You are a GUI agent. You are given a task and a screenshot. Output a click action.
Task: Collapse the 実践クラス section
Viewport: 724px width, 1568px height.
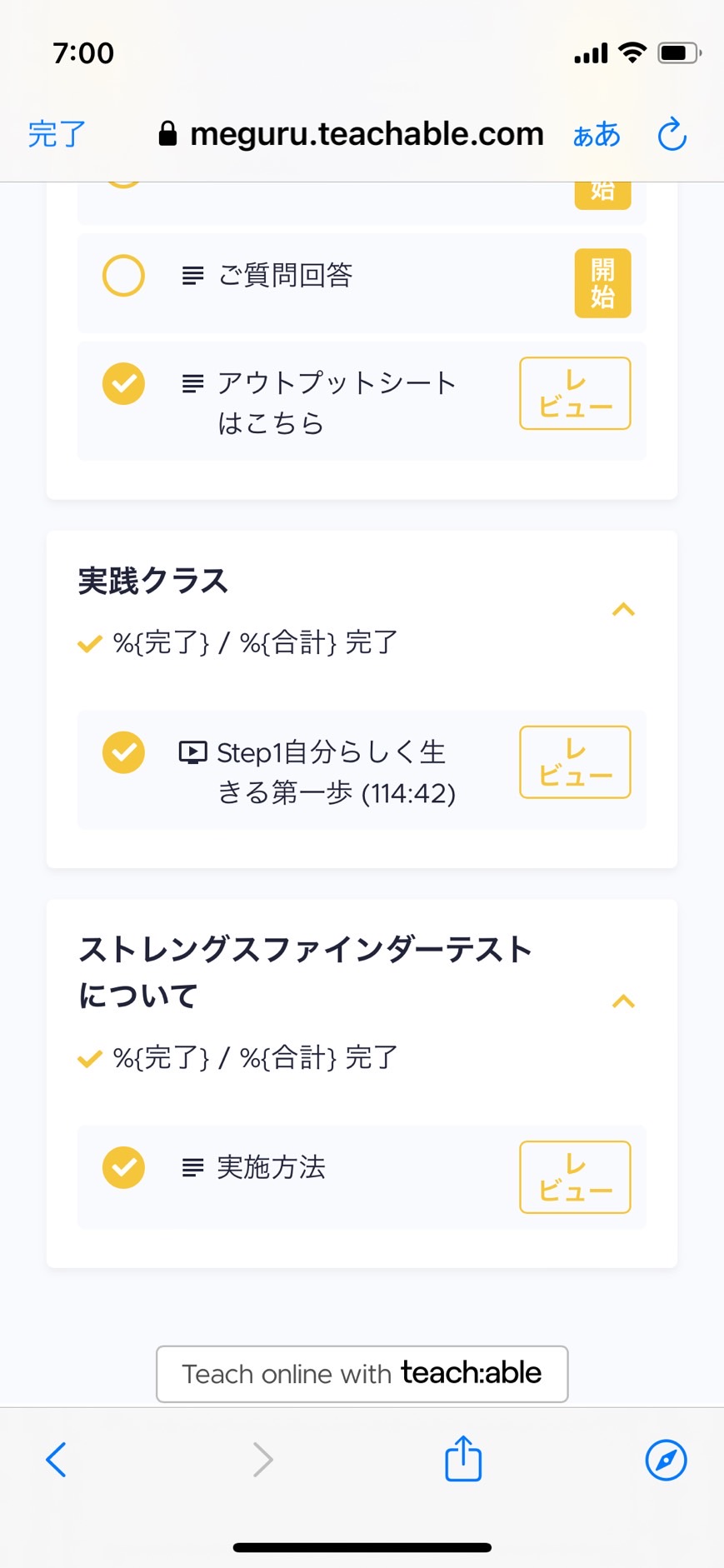click(x=623, y=610)
